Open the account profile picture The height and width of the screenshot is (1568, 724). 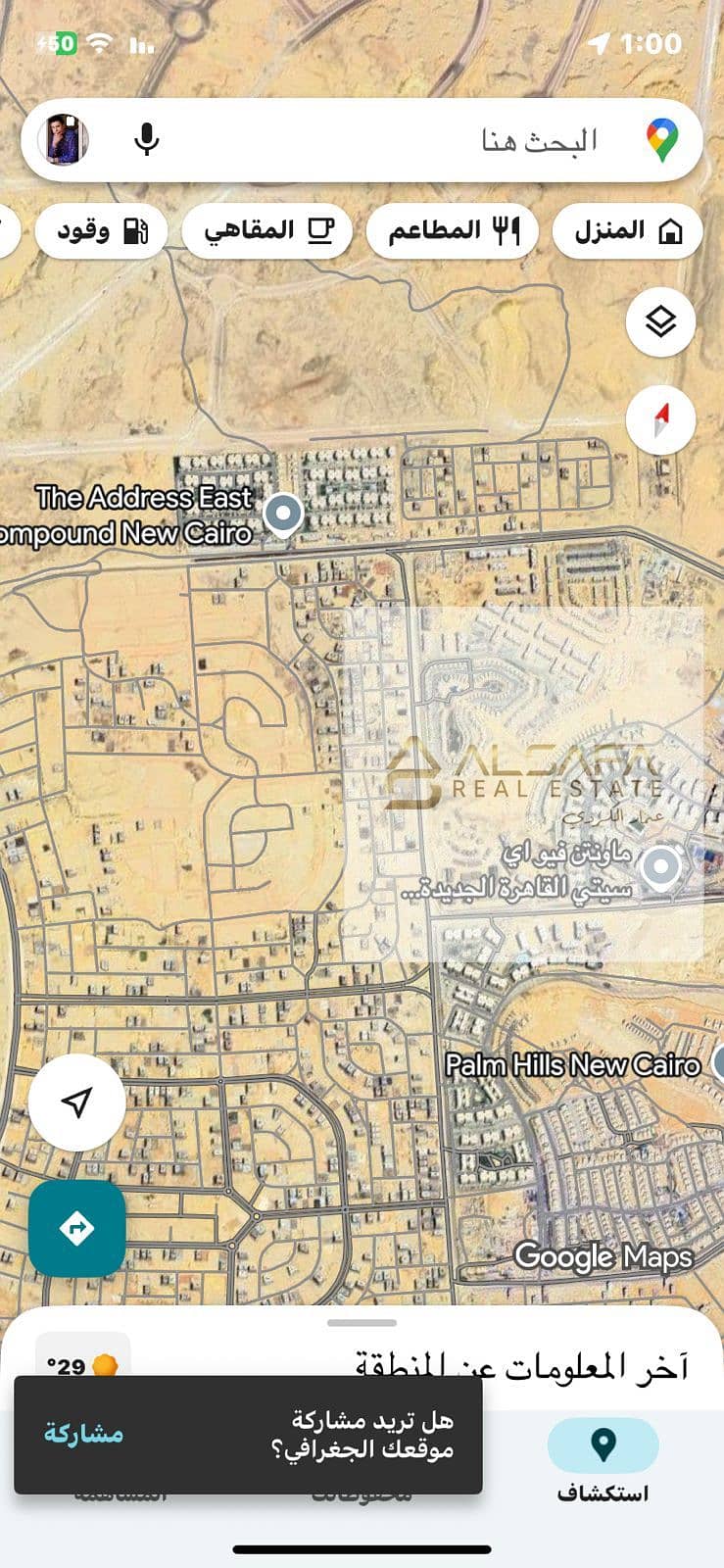click(x=64, y=140)
